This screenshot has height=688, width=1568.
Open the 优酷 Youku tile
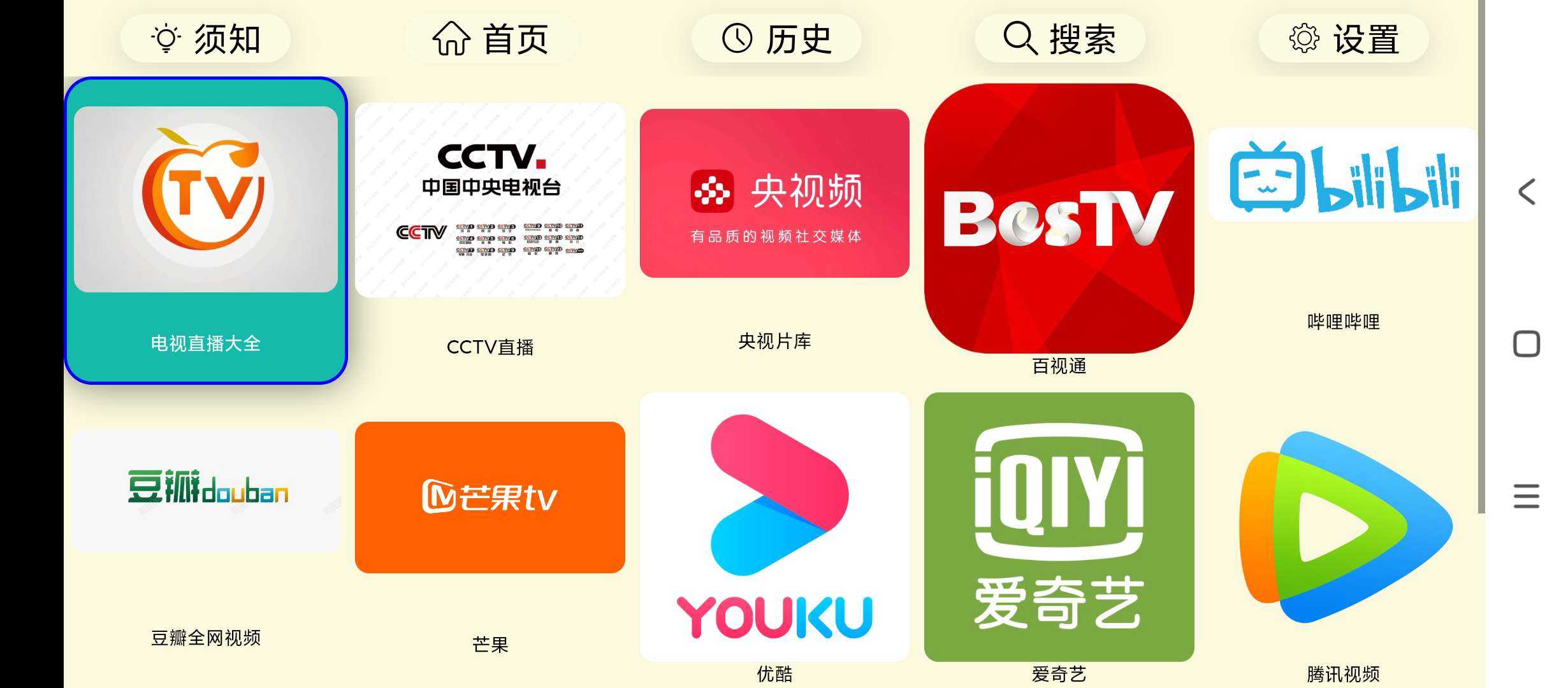click(774, 527)
